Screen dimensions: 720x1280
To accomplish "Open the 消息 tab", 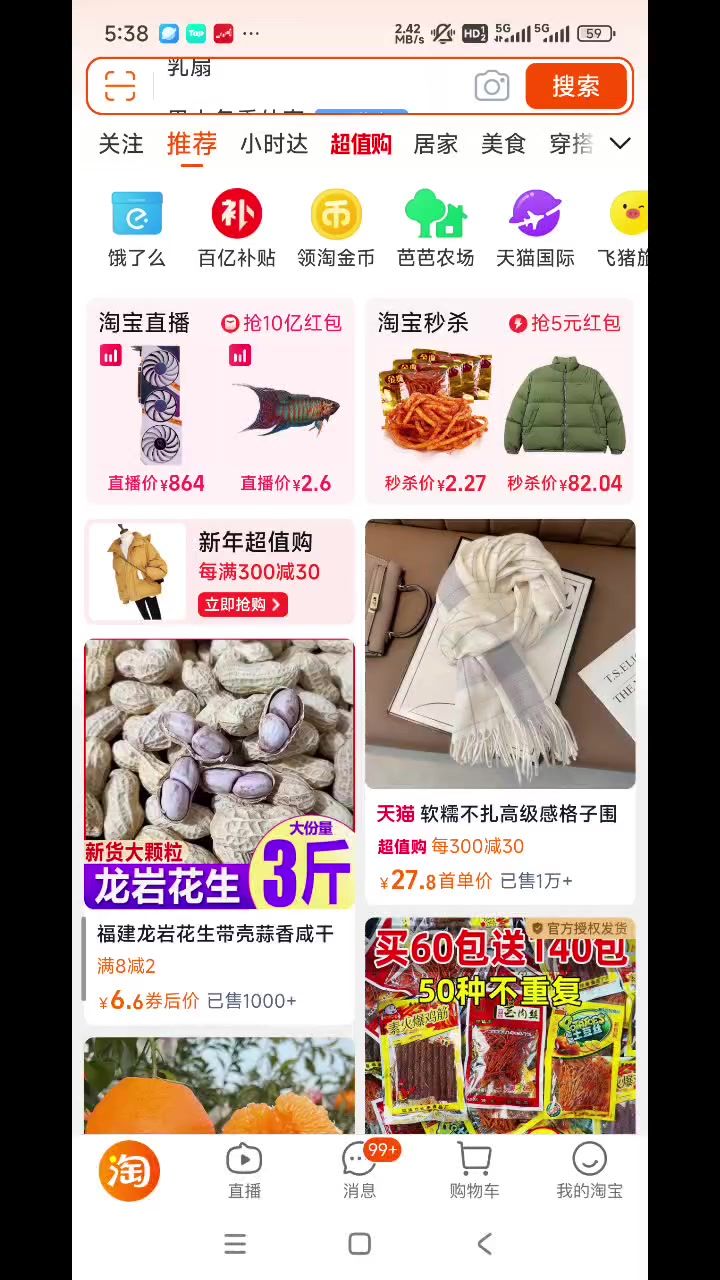I will point(359,1170).
